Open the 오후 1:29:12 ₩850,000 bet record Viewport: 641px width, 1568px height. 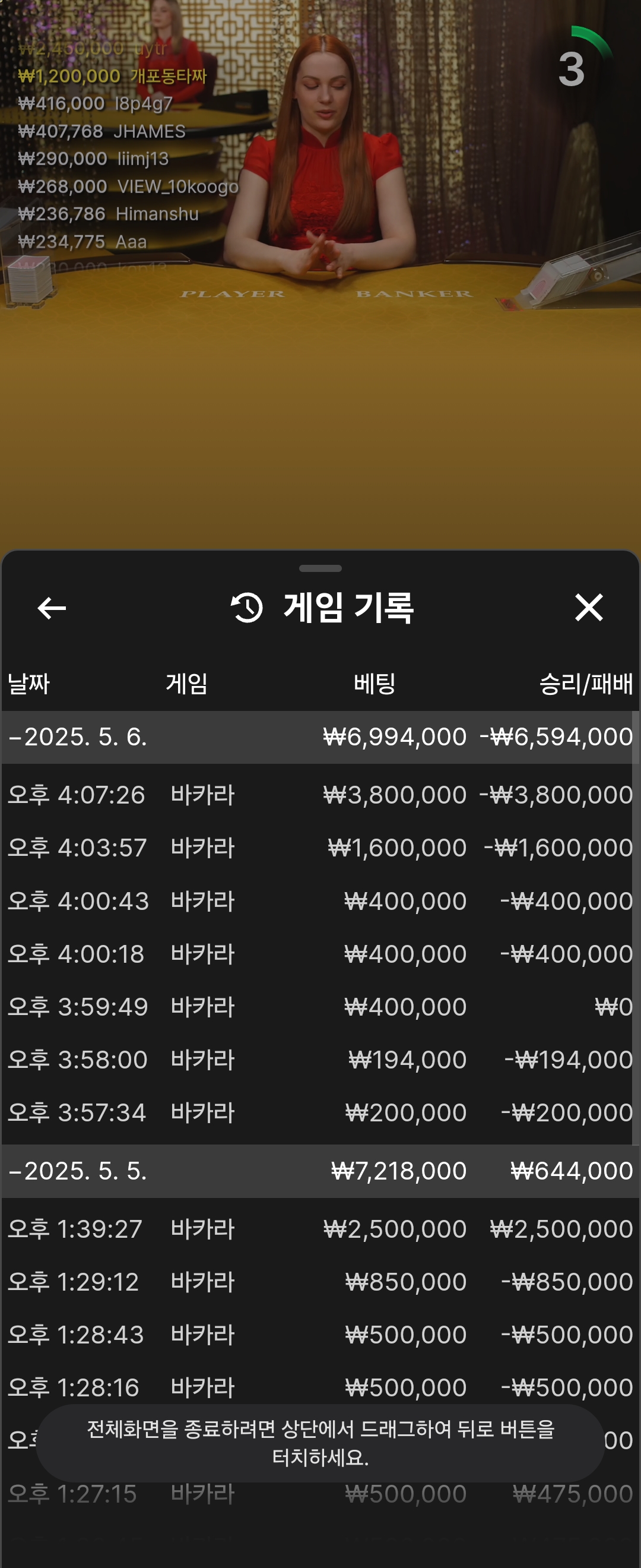(320, 1282)
